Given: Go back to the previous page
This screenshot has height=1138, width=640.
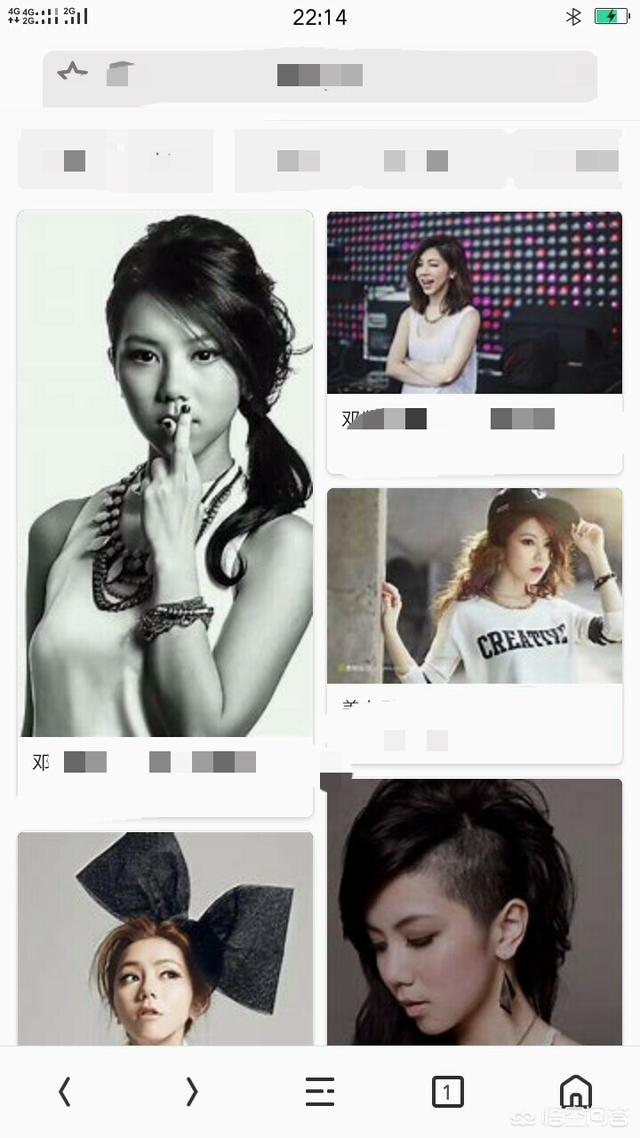Looking at the screenshot, I should coord(65,1091).
